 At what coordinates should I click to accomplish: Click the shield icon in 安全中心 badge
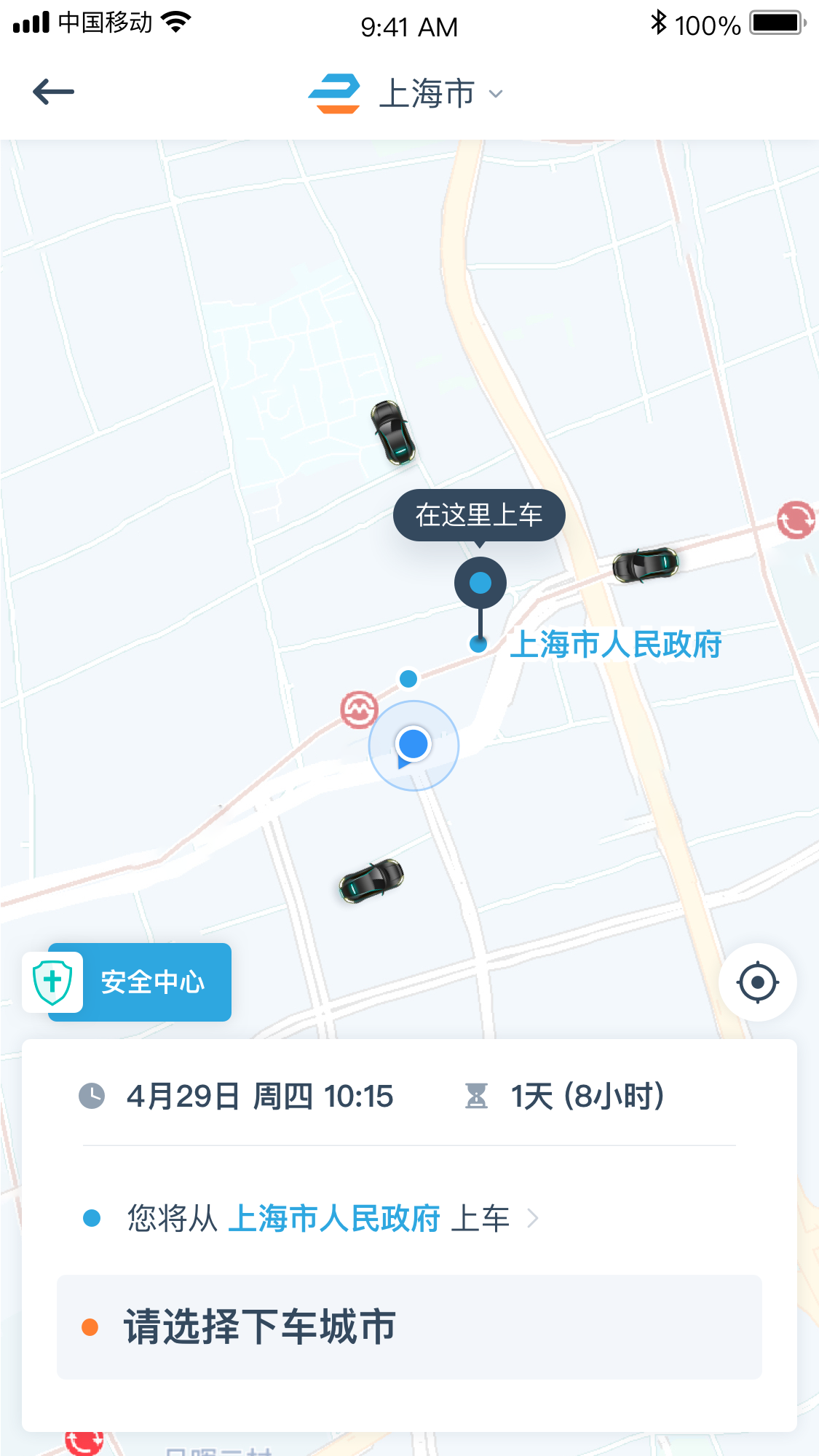(52, 982)
